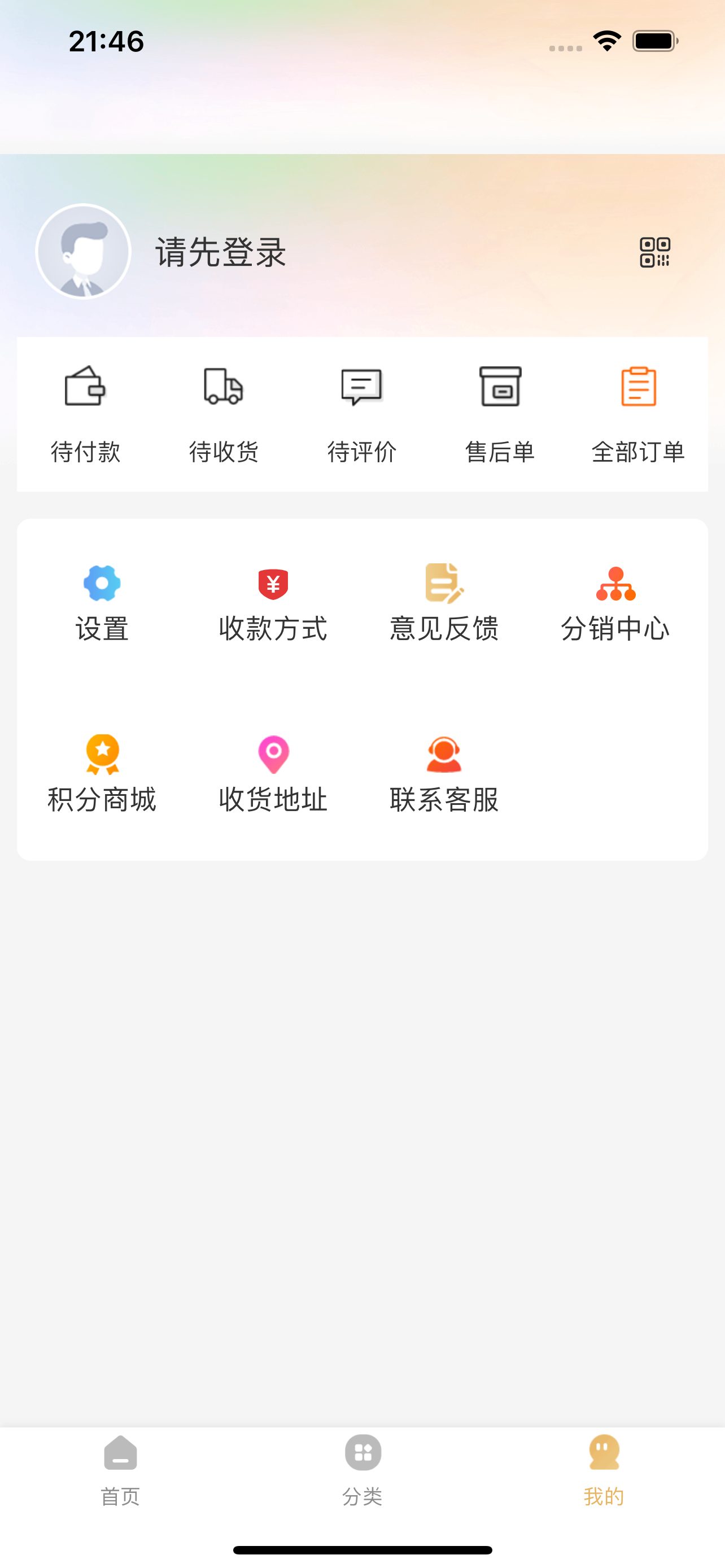
Task: Open the 待付款 pending payment orders icon
Action: 86,389
